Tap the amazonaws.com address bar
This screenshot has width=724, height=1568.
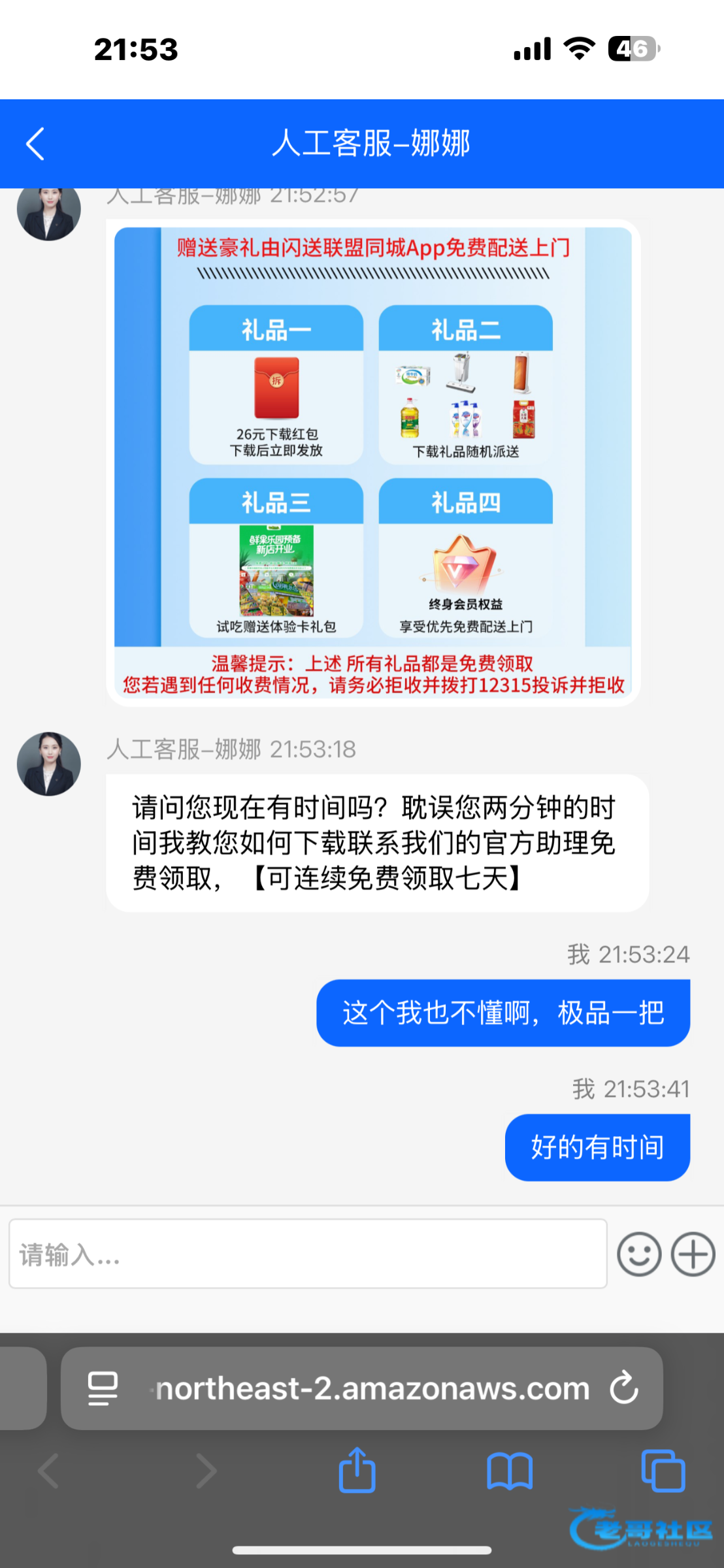371,1388
